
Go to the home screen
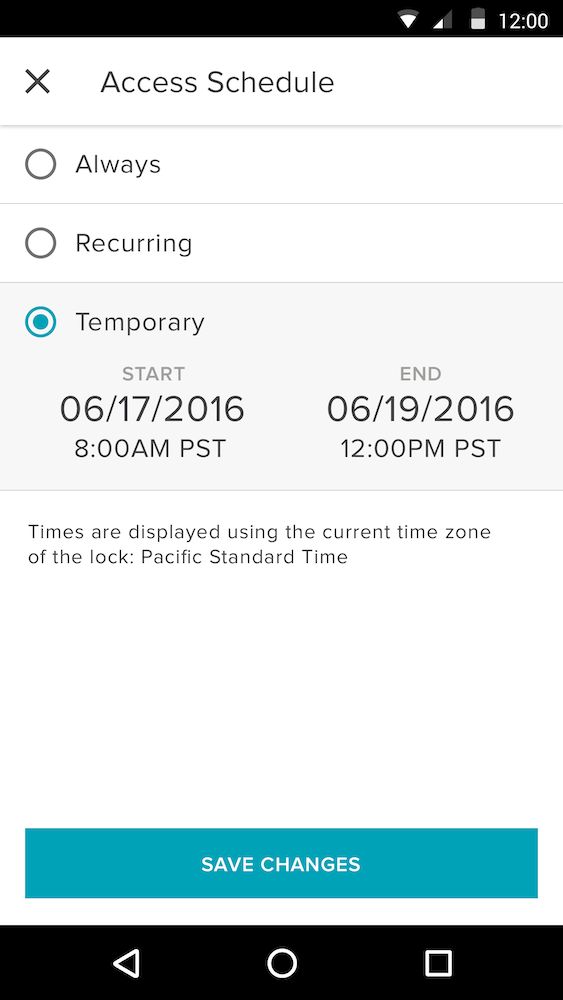(282, 962)
